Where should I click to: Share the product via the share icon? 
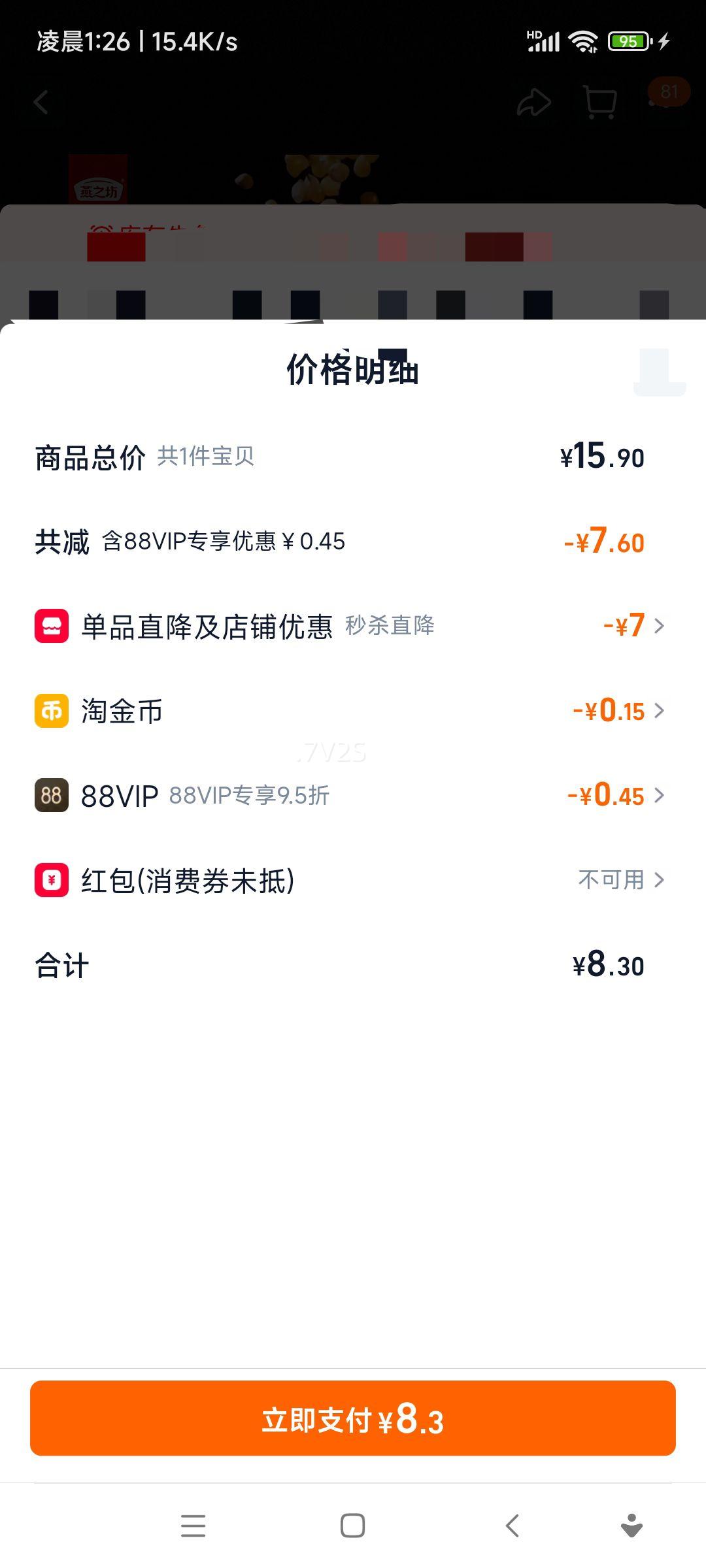point(533,103)
